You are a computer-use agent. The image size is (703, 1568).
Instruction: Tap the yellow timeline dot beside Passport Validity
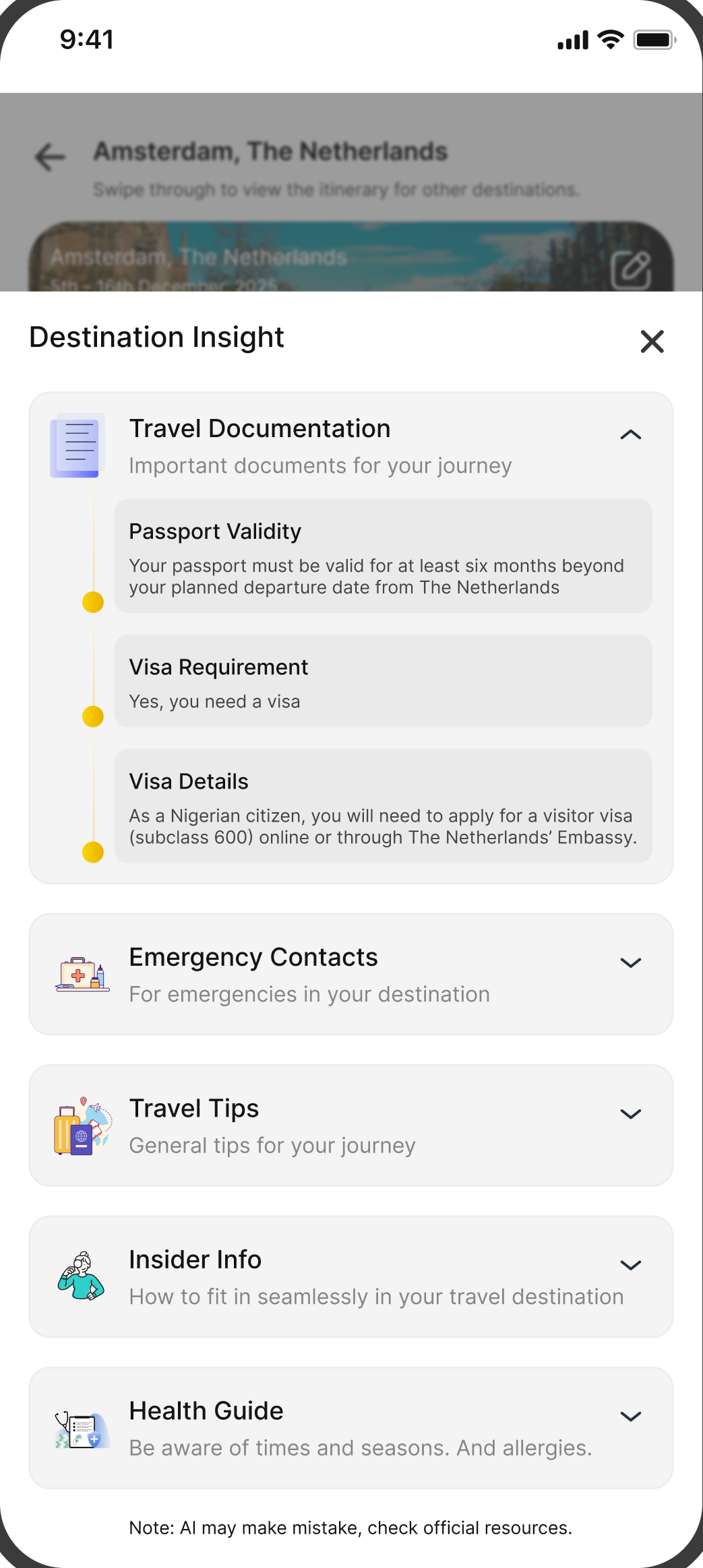tap(92, 603)
